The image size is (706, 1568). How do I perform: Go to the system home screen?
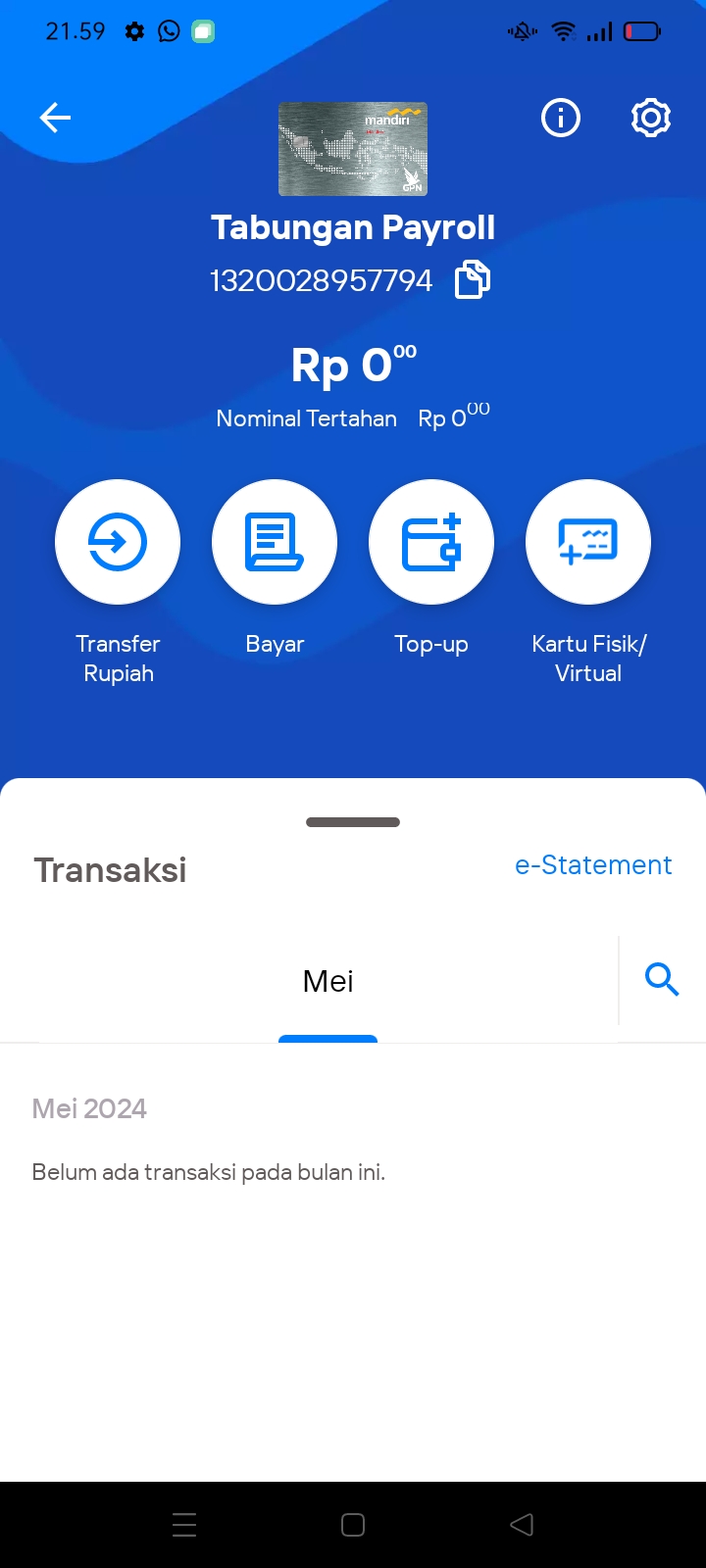353,1525
